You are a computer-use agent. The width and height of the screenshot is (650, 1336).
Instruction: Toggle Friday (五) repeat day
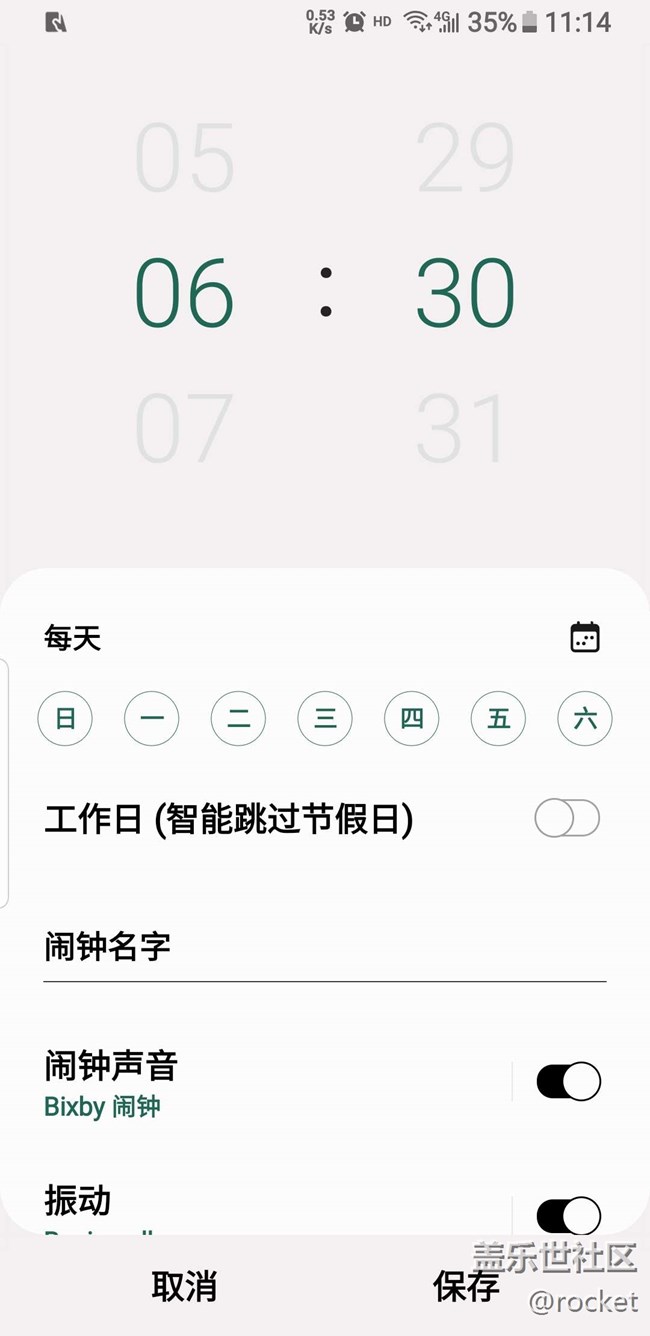(498, 718)
